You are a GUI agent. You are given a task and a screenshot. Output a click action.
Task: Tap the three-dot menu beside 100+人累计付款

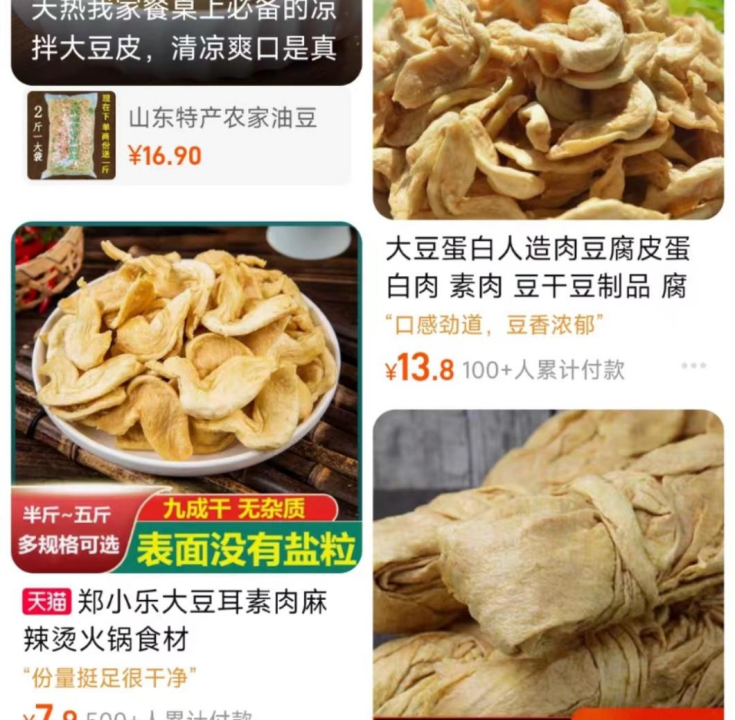coord(693,367)
